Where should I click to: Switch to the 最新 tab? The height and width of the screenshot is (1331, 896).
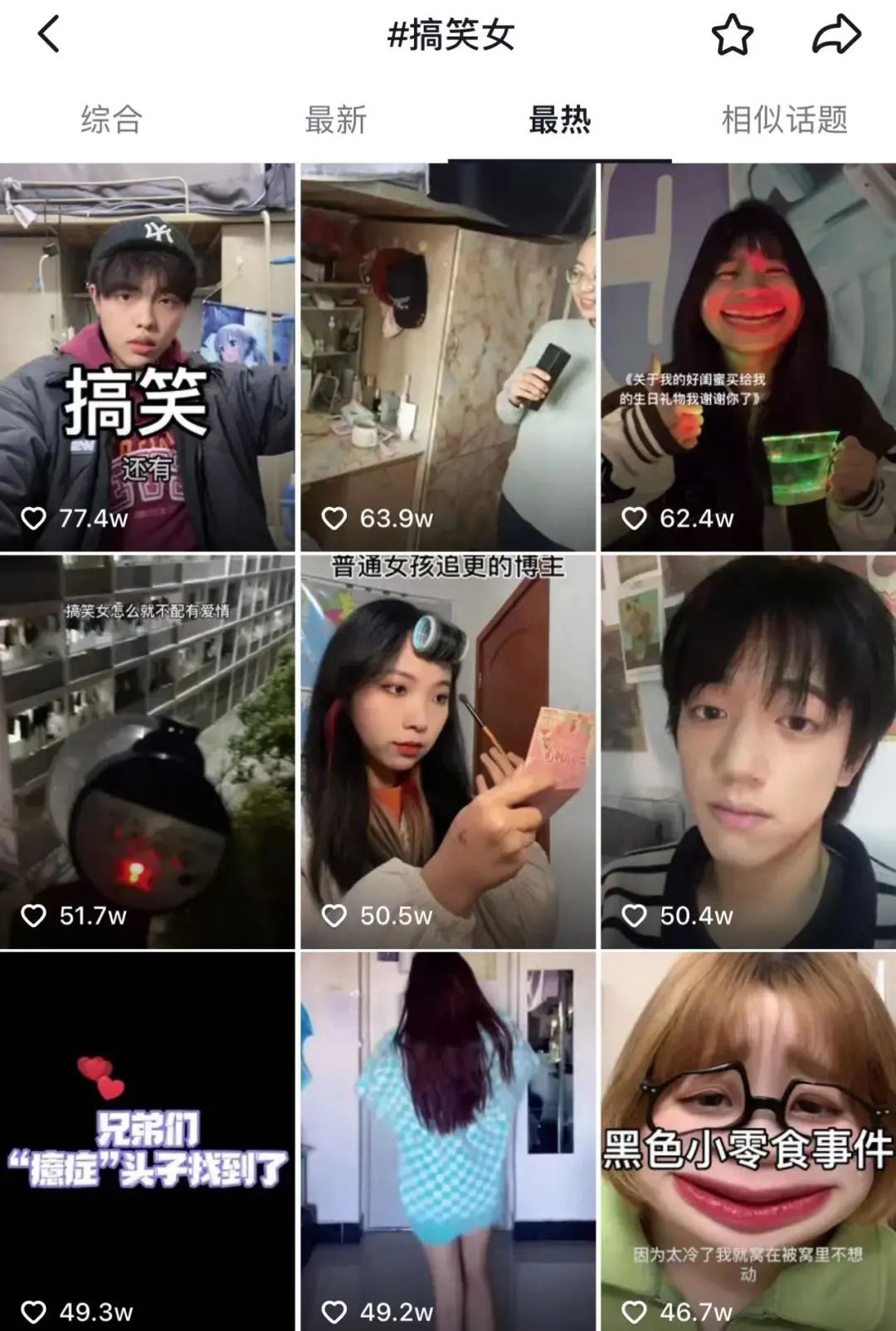pyautogui.click(x=335, y=119)
